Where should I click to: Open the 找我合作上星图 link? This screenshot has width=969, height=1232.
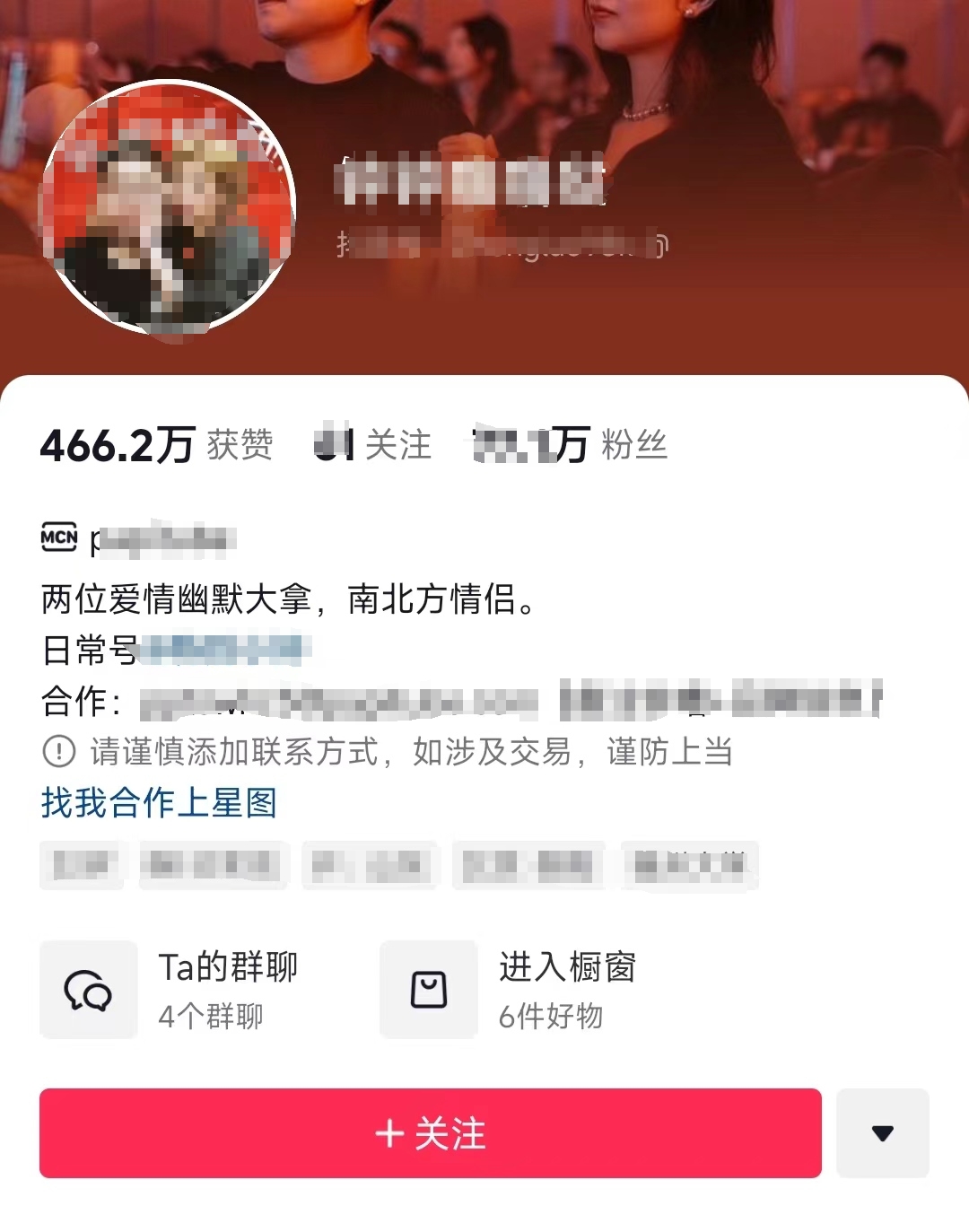159,802
